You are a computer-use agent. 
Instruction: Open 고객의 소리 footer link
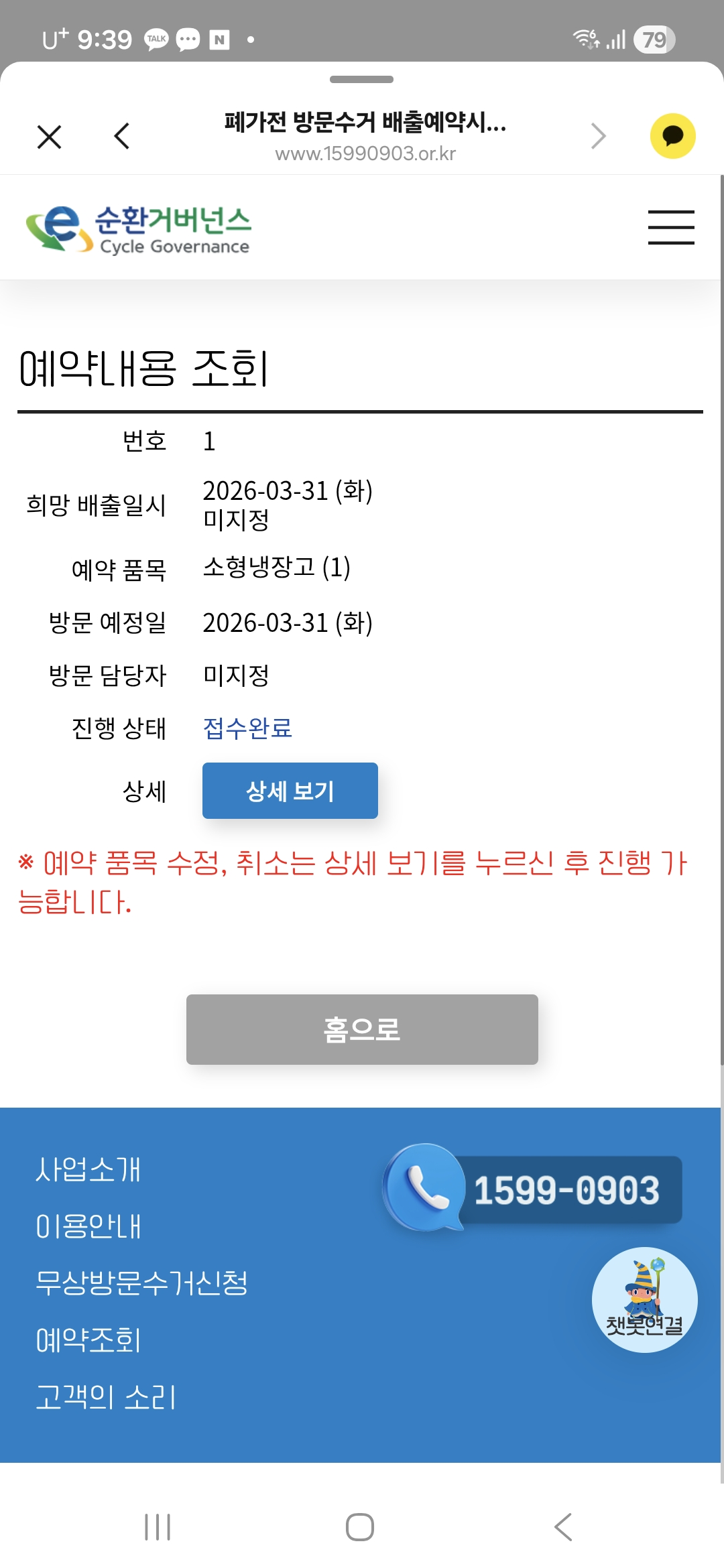pos(105,1397)
